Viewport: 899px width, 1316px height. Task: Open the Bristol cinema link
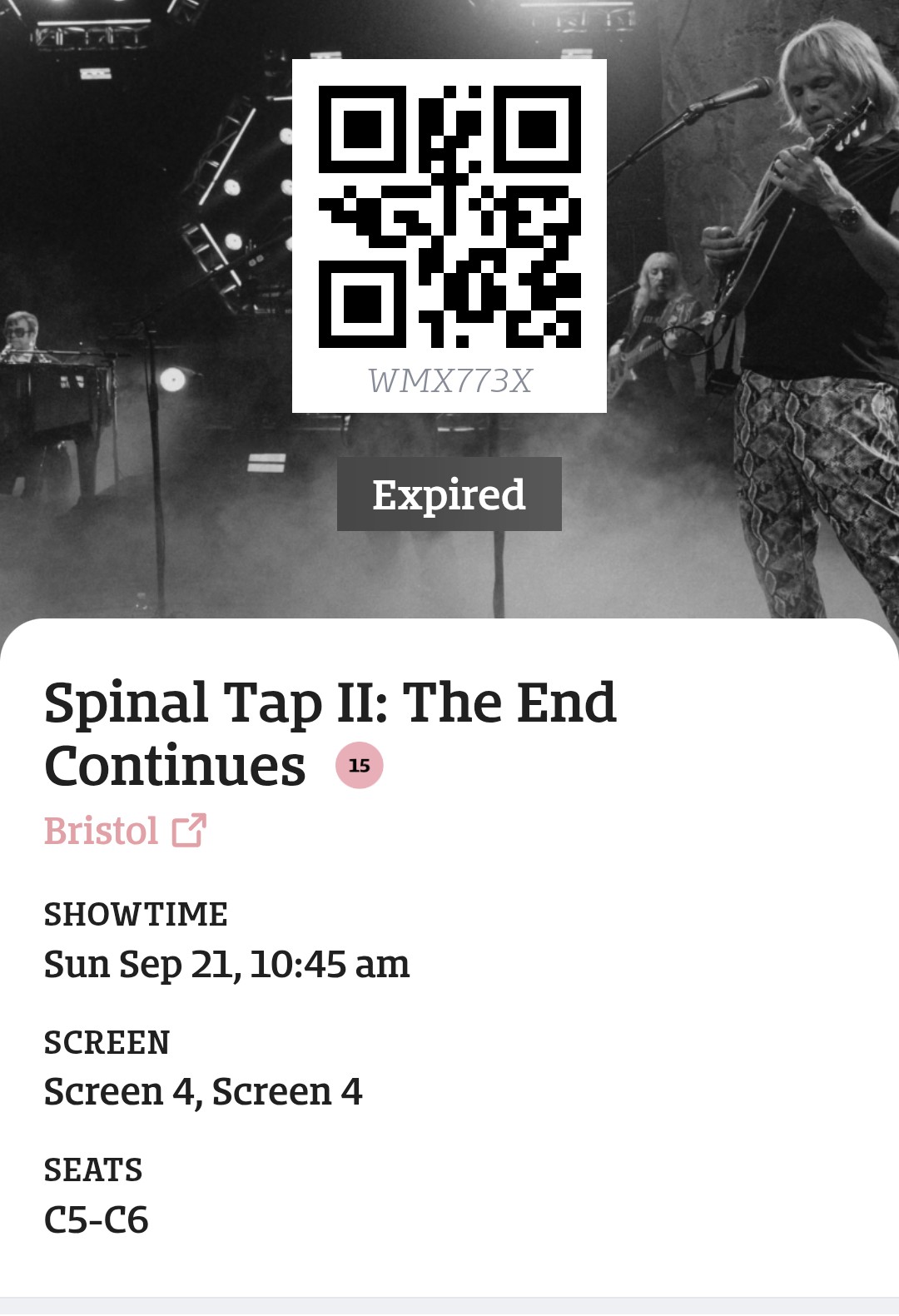pyautogui.click(x=125, y=831)
